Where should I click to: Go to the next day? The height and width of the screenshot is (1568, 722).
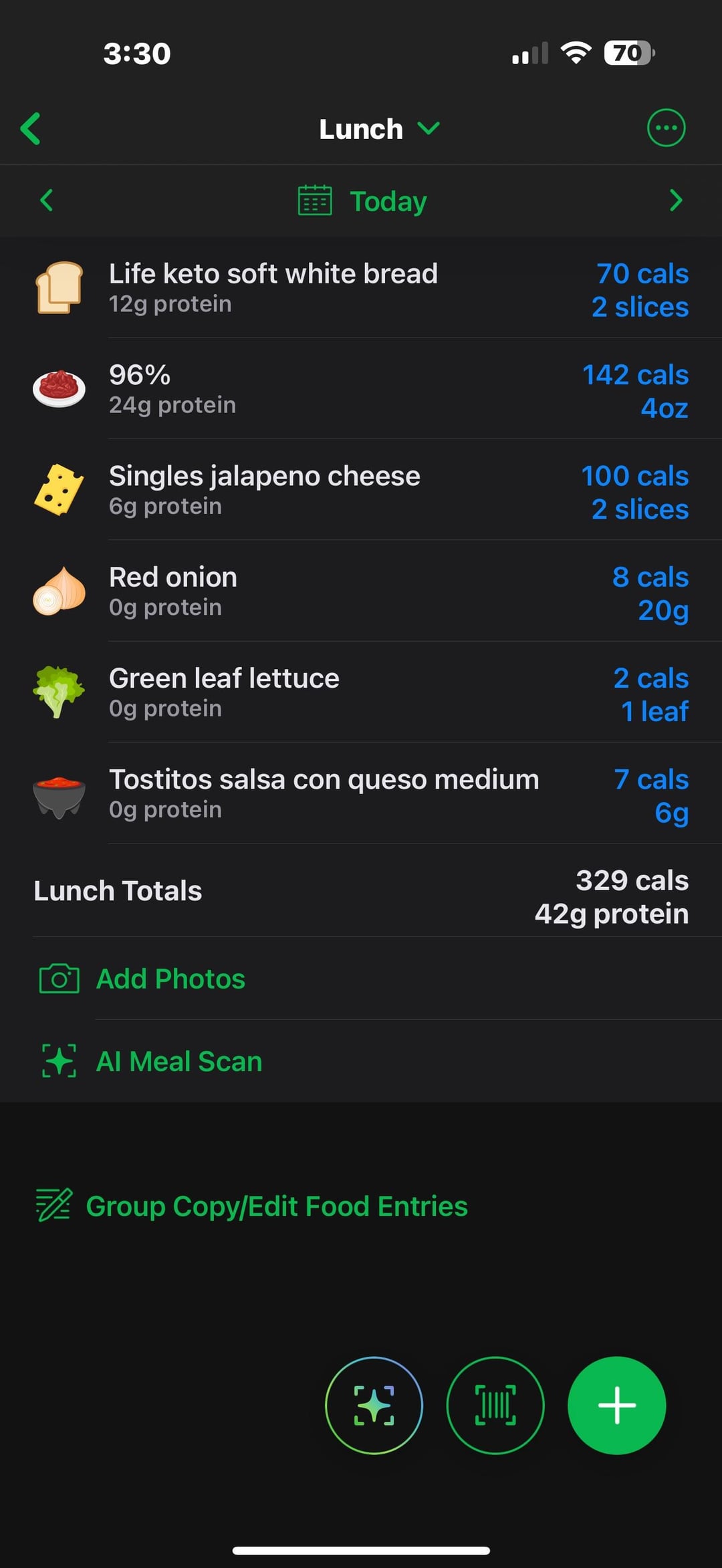(676, 200)
